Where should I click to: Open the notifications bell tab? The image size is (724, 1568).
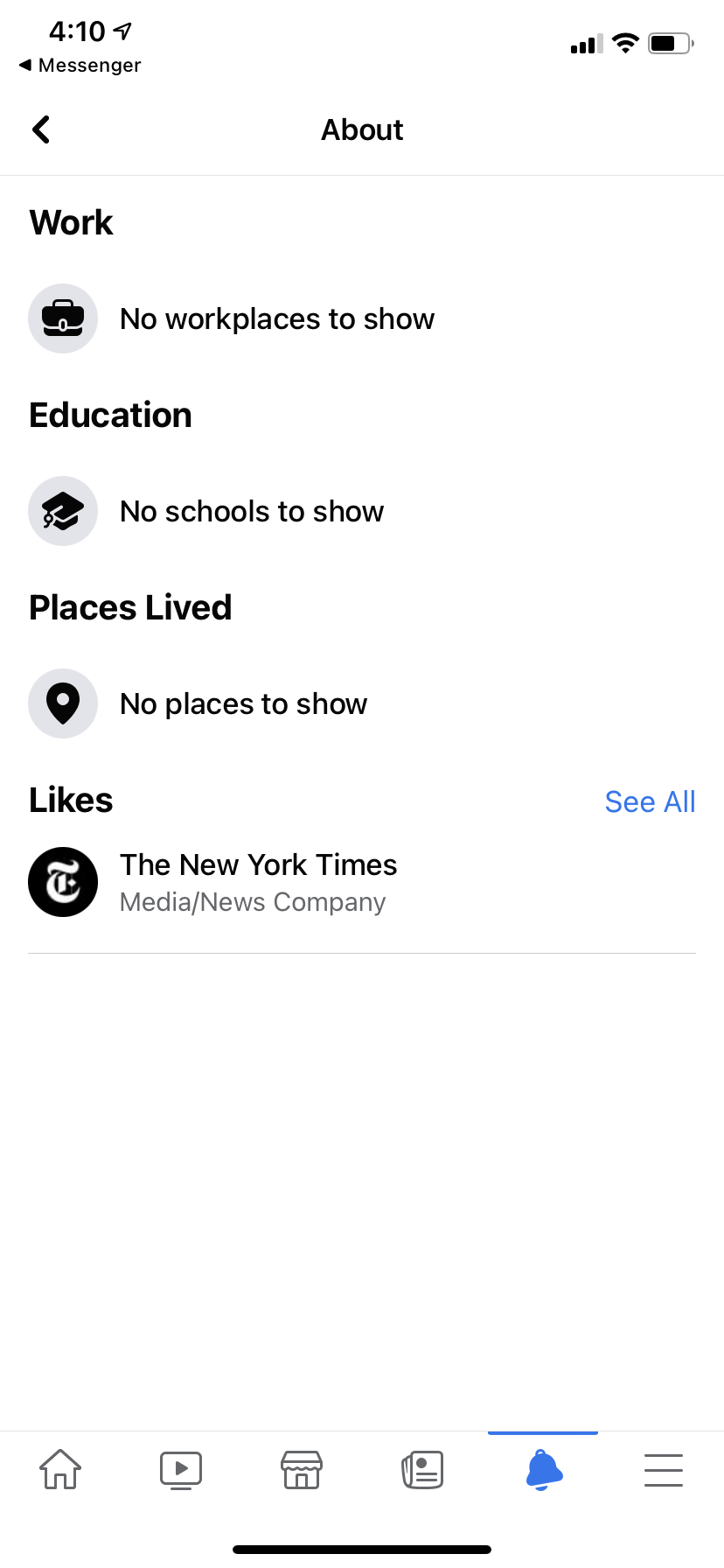click(543, 1469)
